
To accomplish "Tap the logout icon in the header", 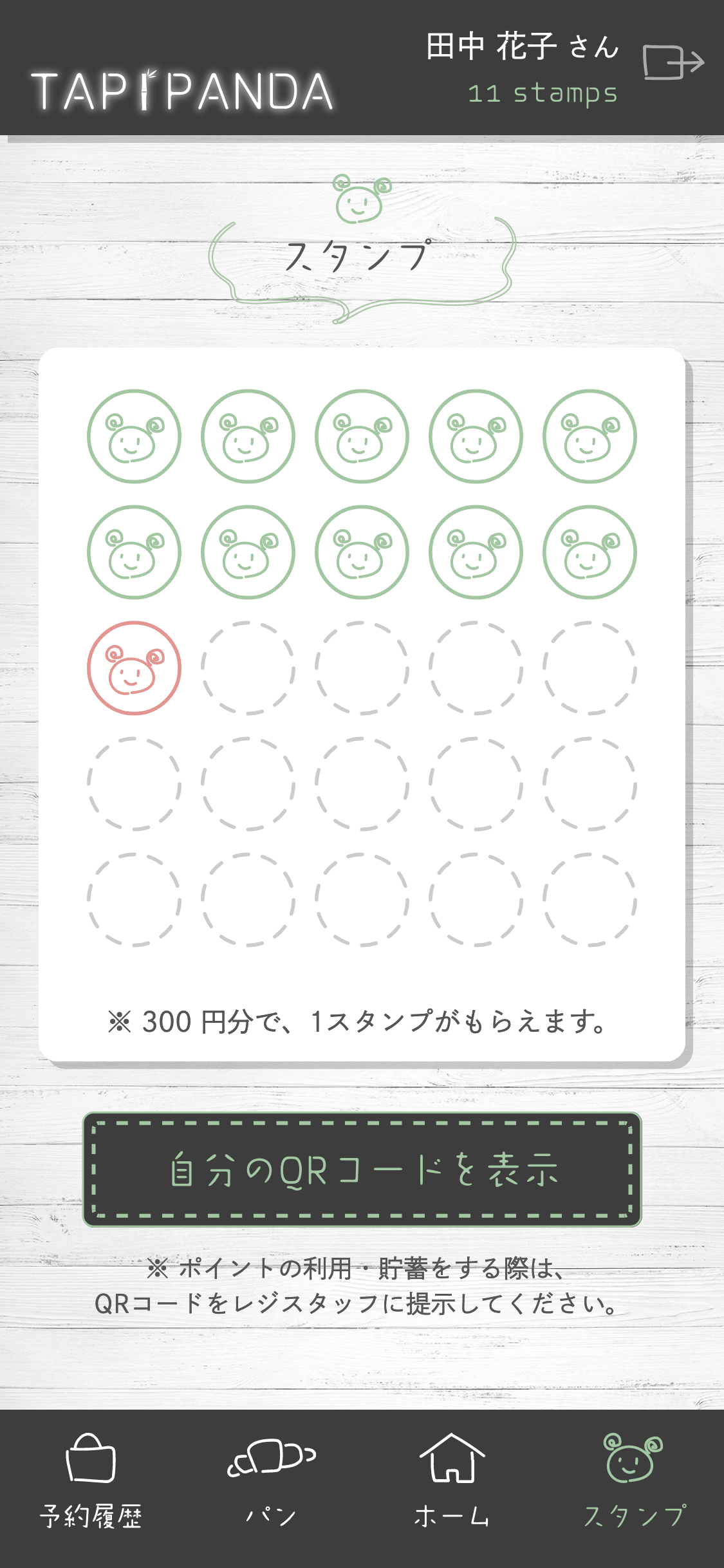I will click(x=673, y=62).
